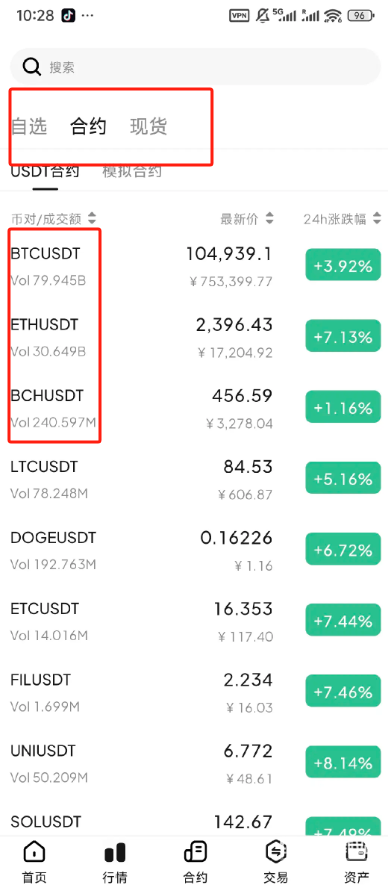This screenshot has width=388, height=886.
Task: Open the DOGEUSDT contract row
Action: [194, 551]
